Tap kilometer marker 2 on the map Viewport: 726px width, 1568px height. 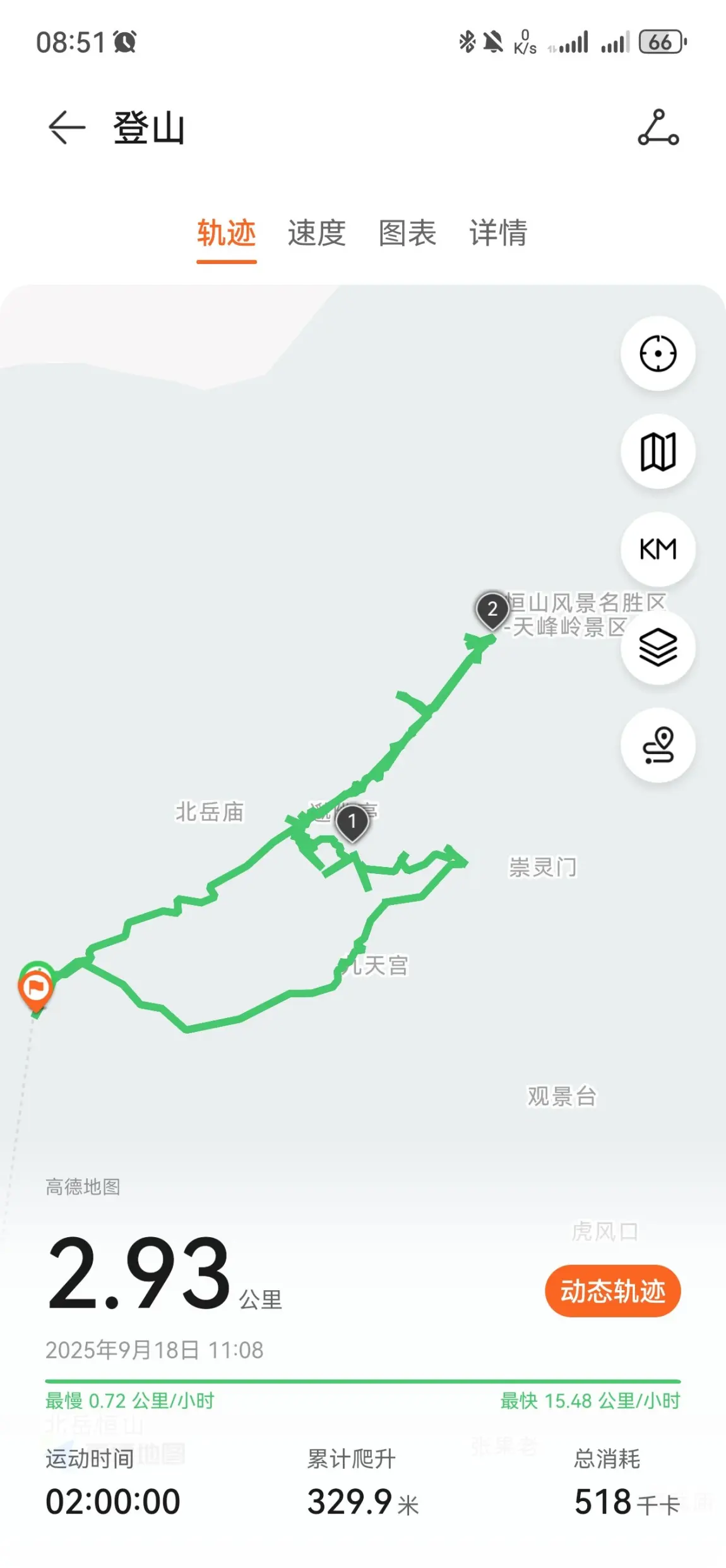tap(492, 610)
